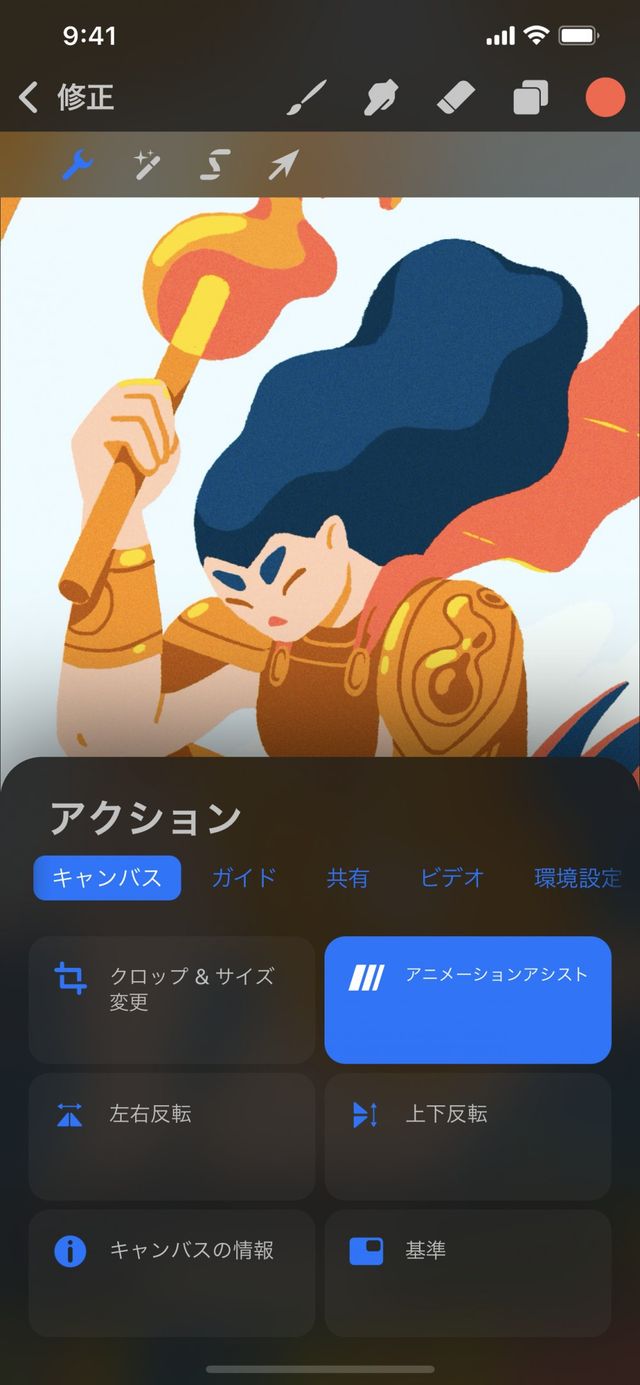Switch to the キャンバス tab

(107, 878)
